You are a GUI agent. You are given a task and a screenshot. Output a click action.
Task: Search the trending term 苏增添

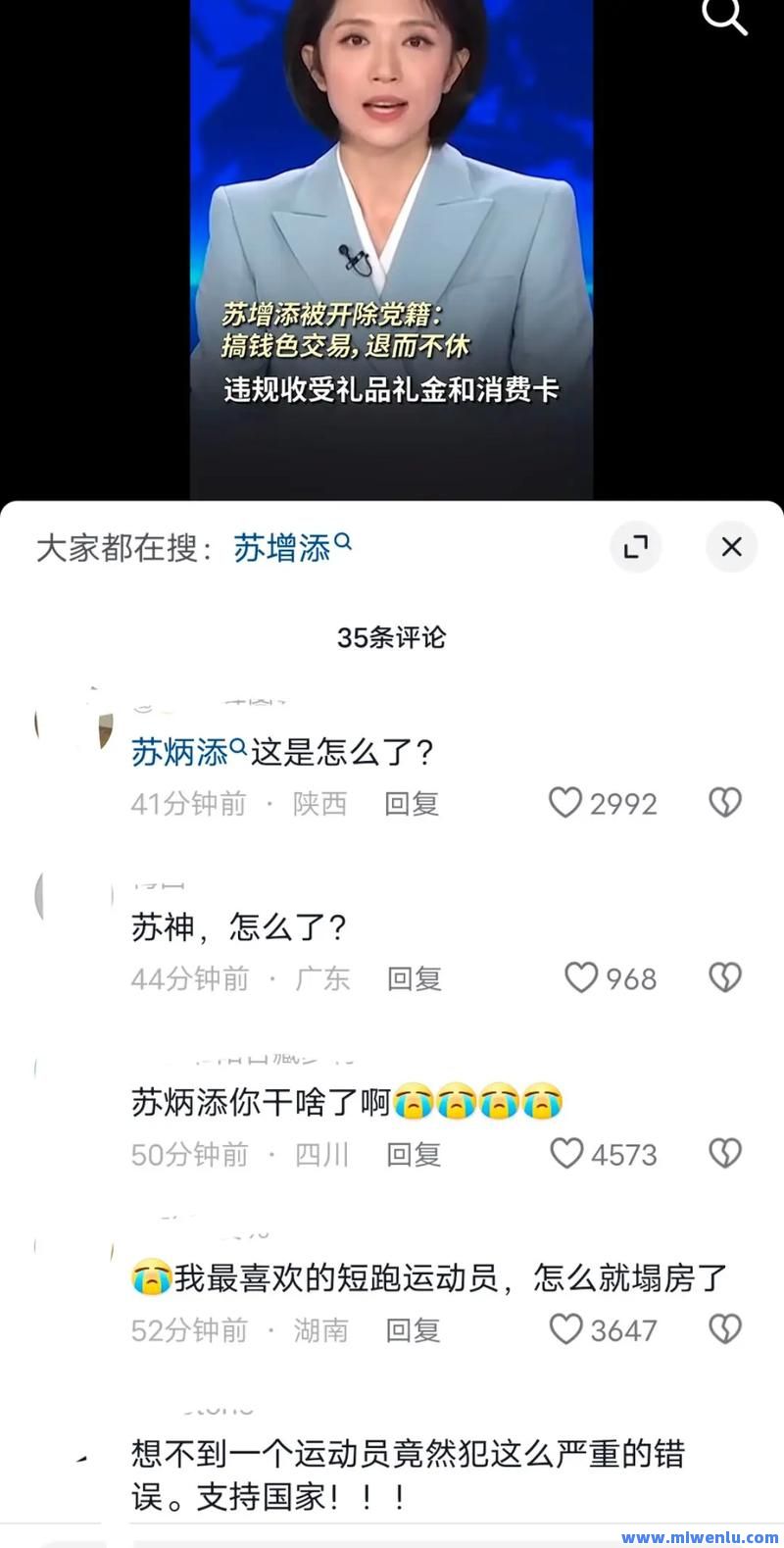pos(291,548)
